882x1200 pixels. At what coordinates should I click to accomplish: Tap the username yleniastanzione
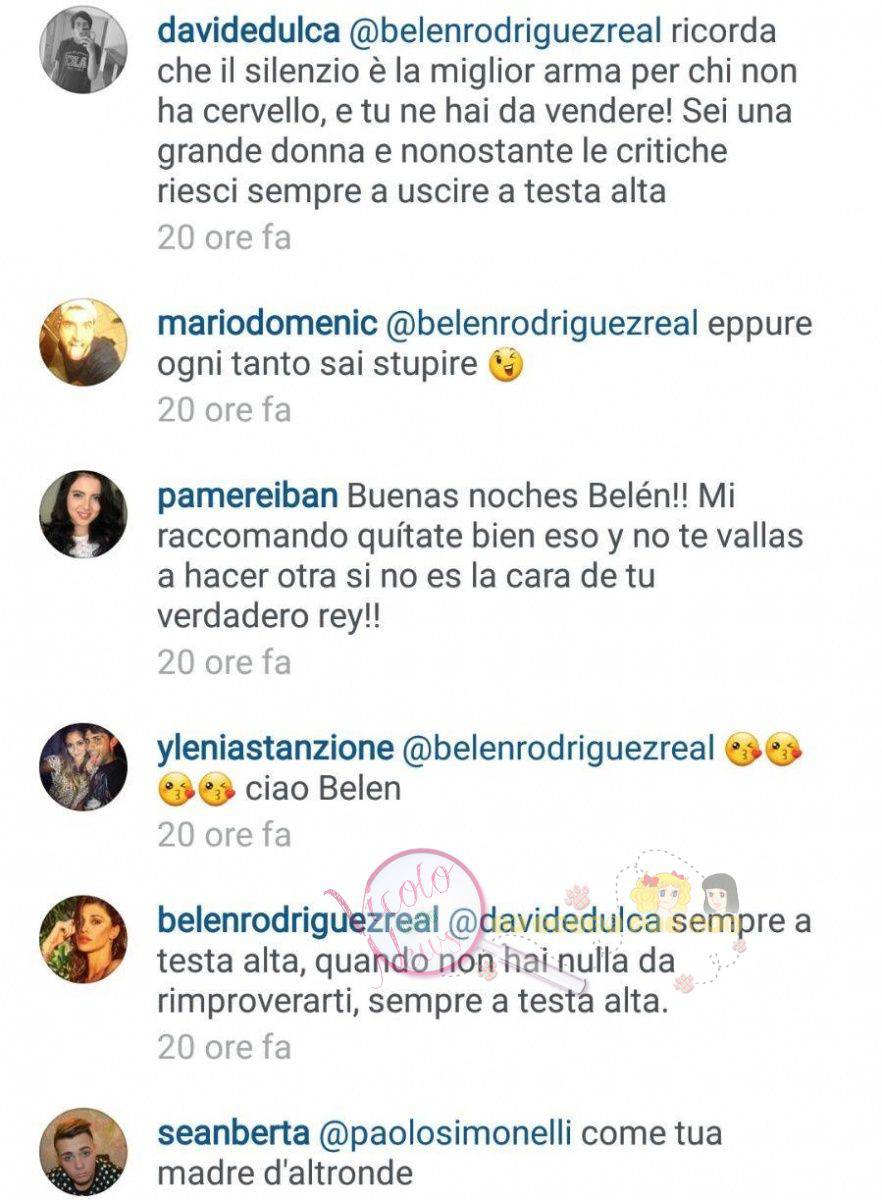[x=274, y=749]
